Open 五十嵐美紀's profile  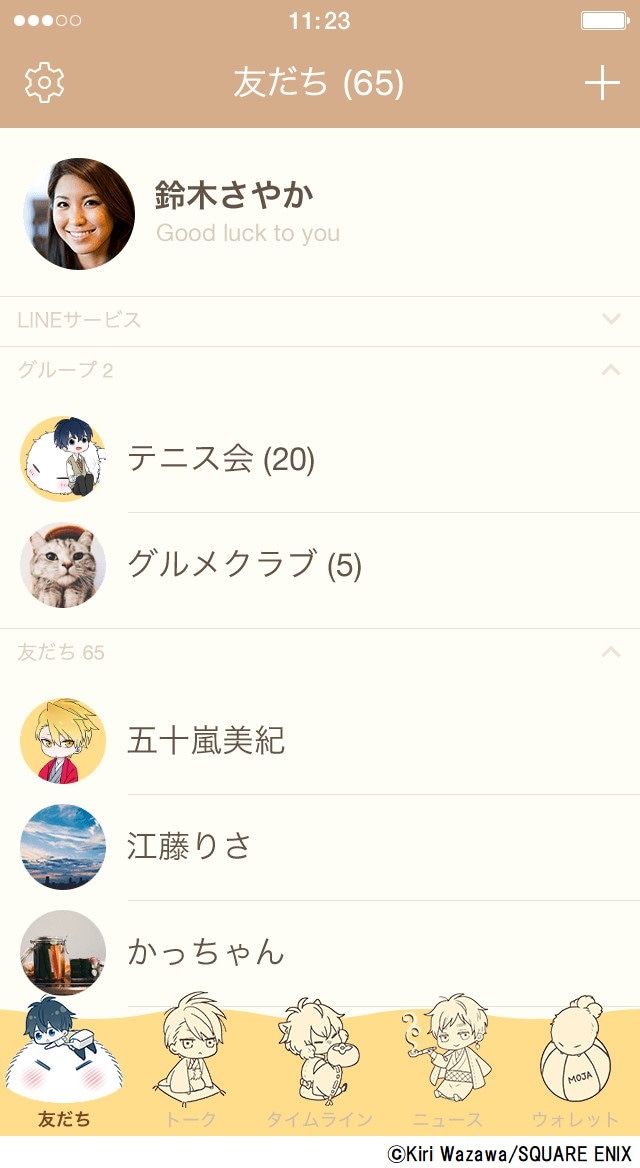click(x=206, y=741)
